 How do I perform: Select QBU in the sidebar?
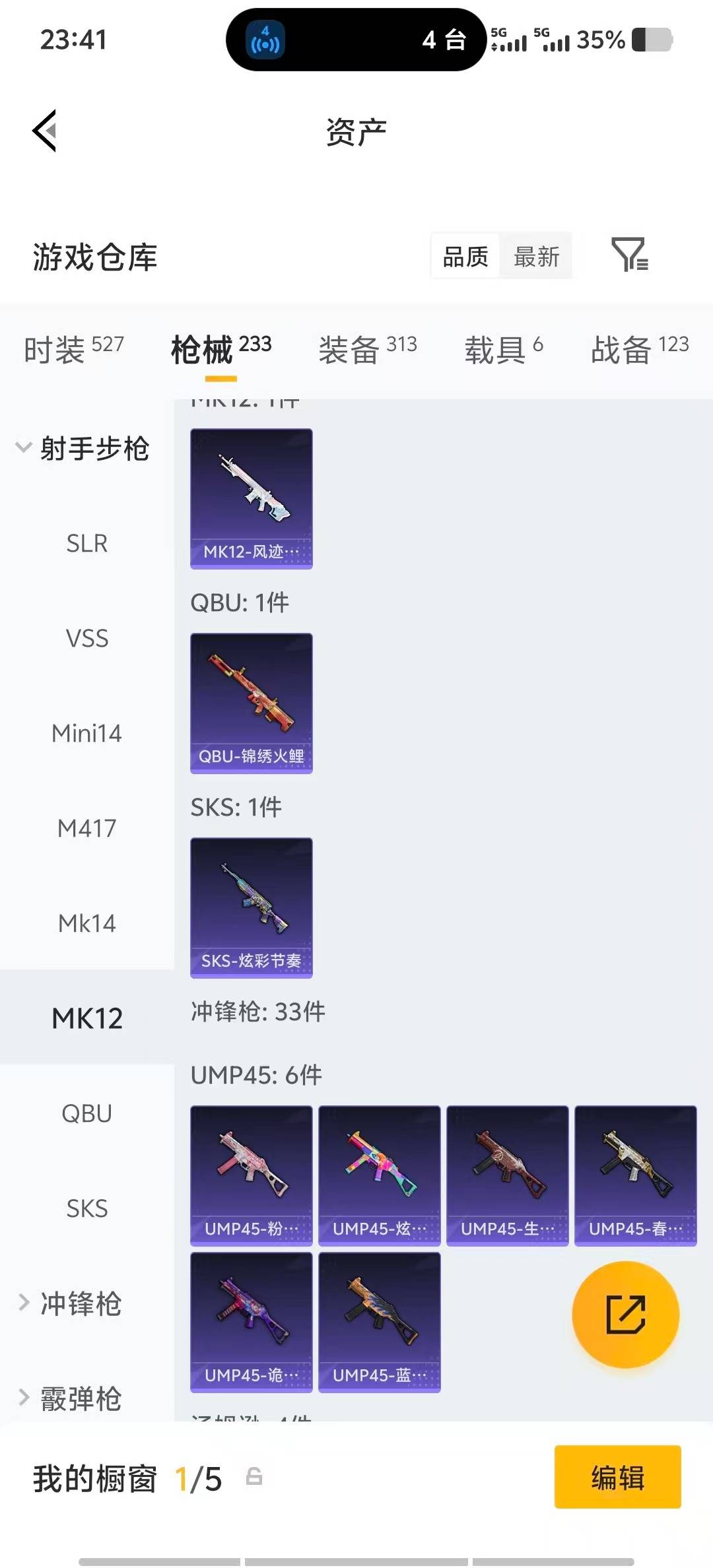tap(86, 1113)
